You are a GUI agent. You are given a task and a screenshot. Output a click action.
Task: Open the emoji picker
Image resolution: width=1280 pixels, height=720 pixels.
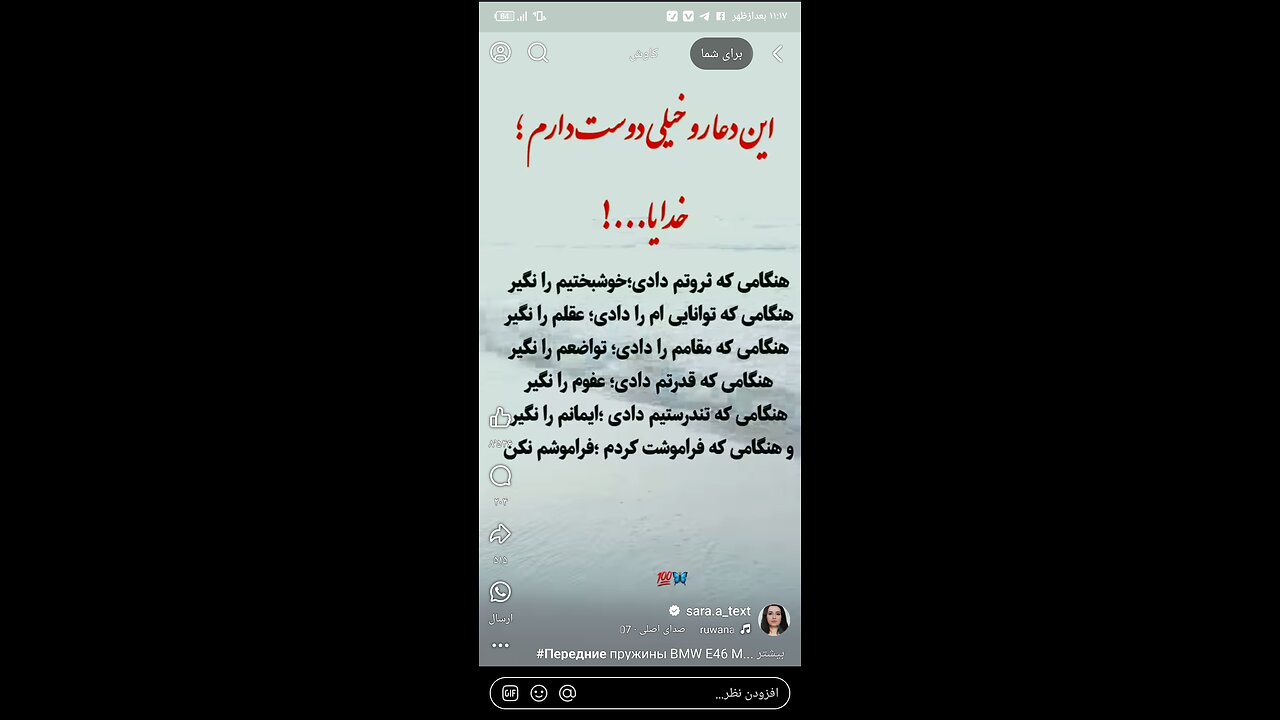[x=539, y=693]
